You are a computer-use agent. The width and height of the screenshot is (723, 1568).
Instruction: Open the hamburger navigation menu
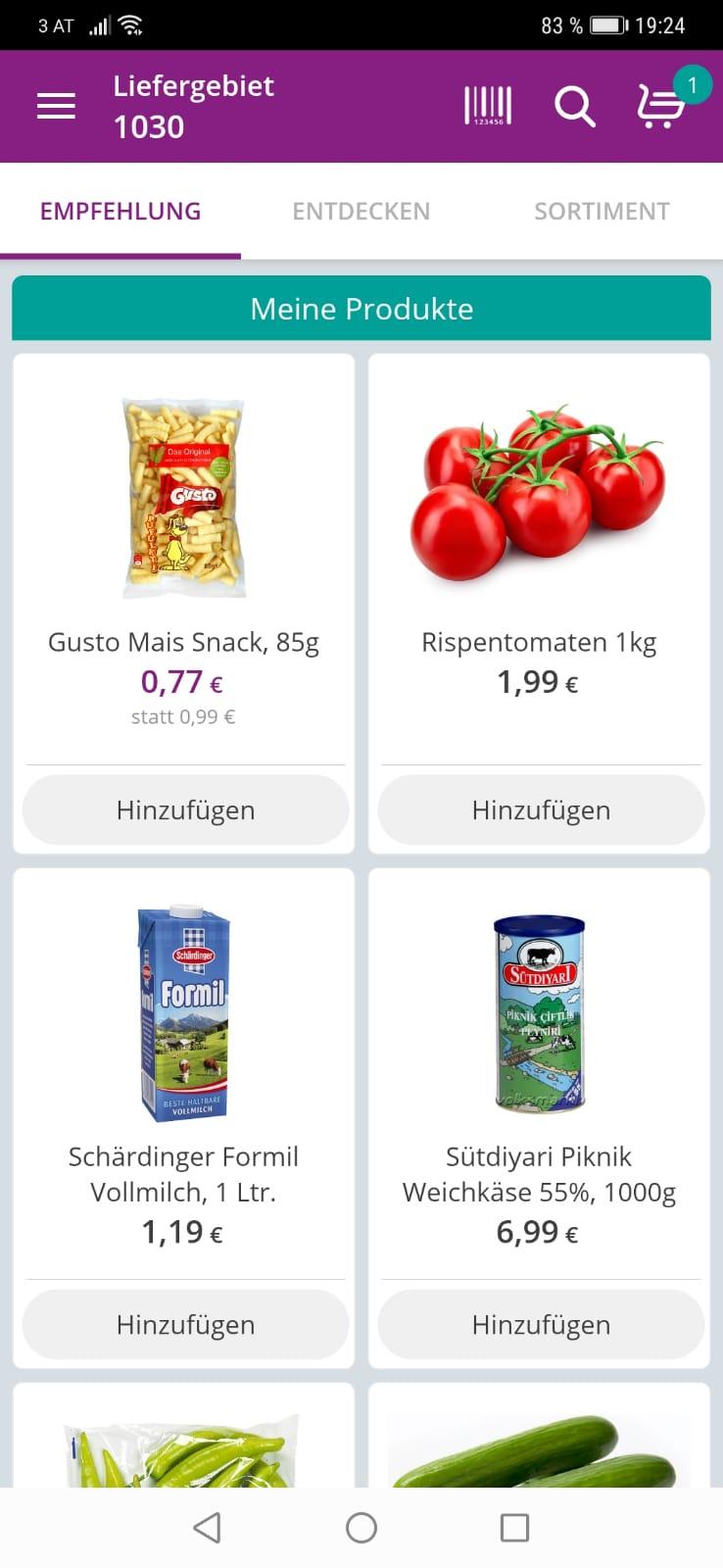[x=56, y=106]
